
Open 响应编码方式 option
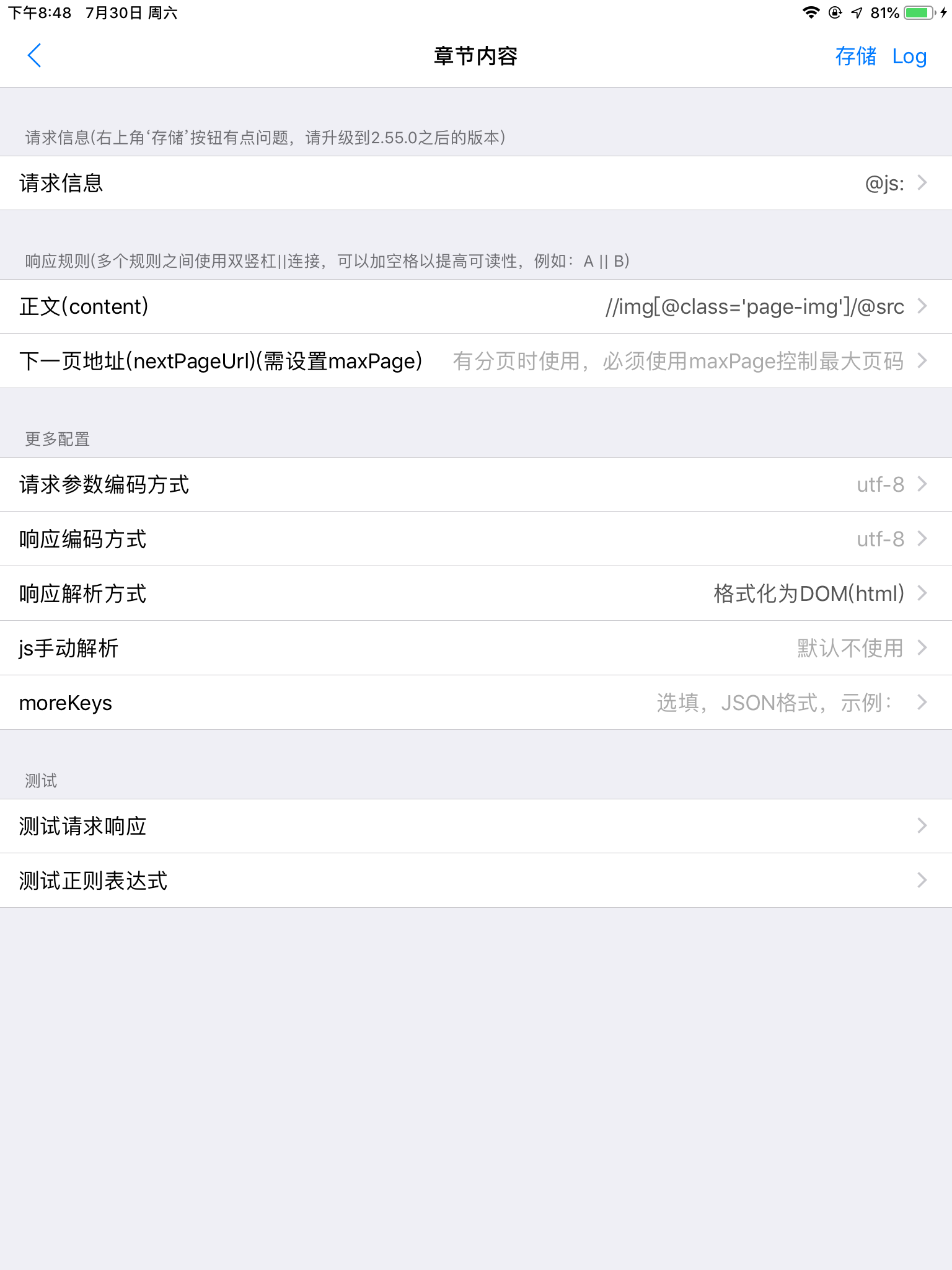click(x=476, y=539)
